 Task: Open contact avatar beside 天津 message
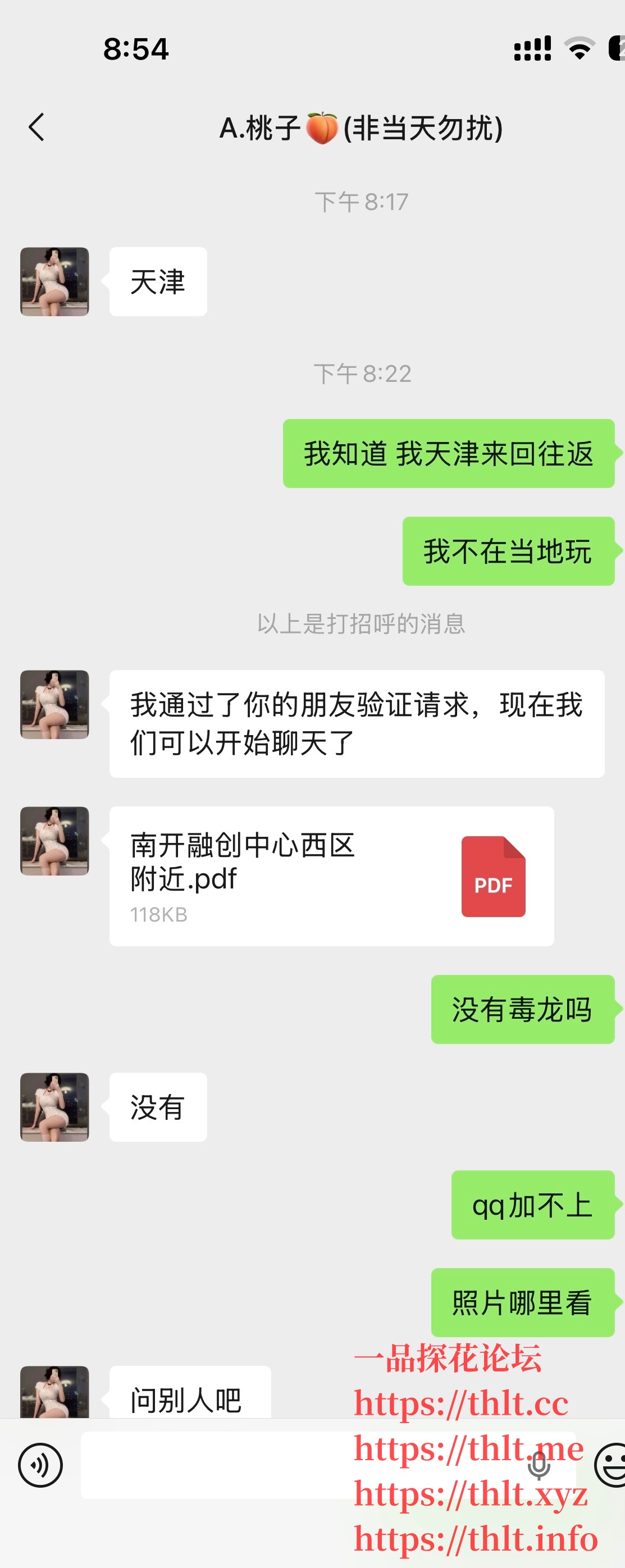click(55, 281)
